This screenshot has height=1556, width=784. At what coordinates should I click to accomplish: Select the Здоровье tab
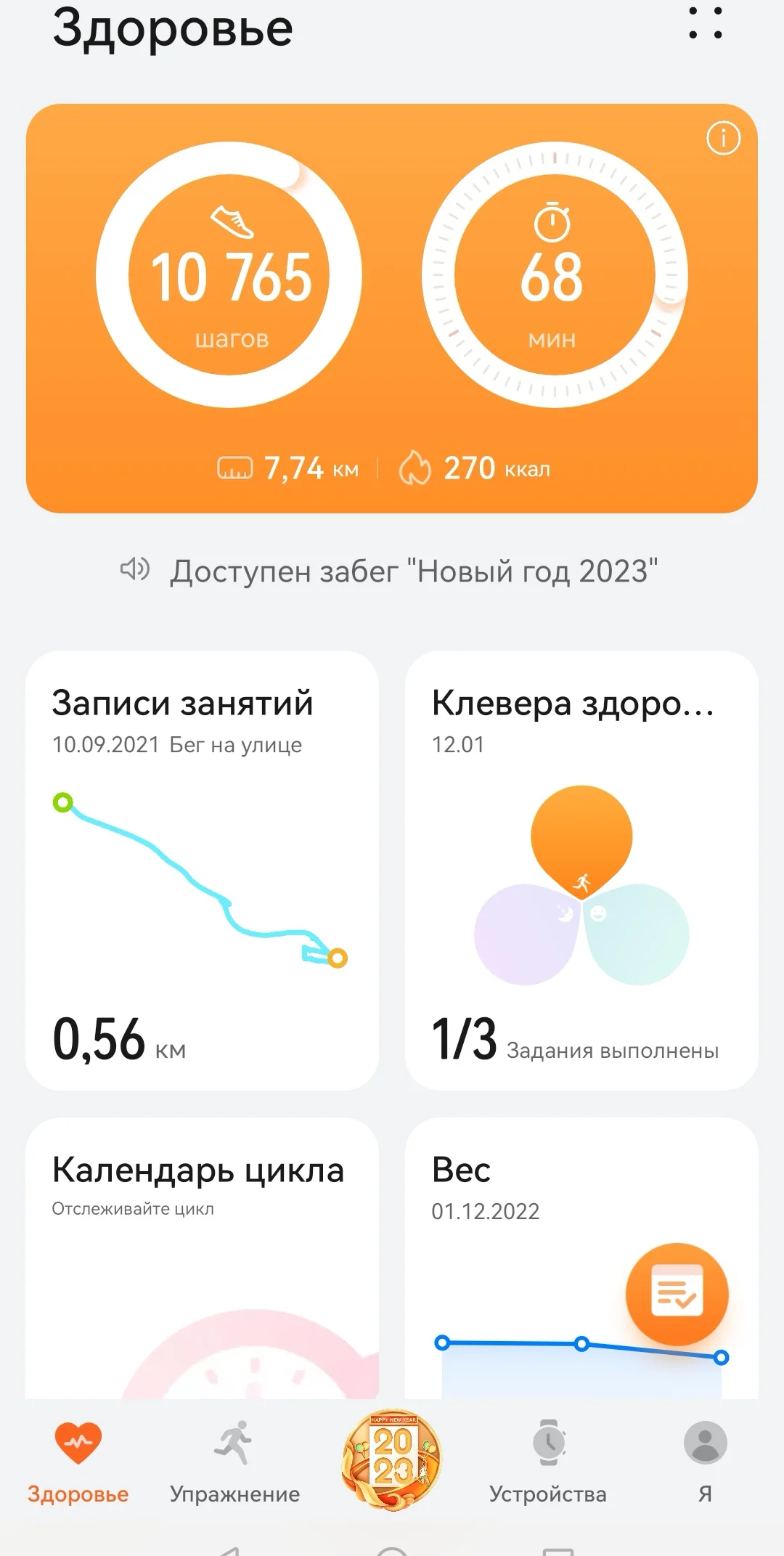pos(78,1461)
